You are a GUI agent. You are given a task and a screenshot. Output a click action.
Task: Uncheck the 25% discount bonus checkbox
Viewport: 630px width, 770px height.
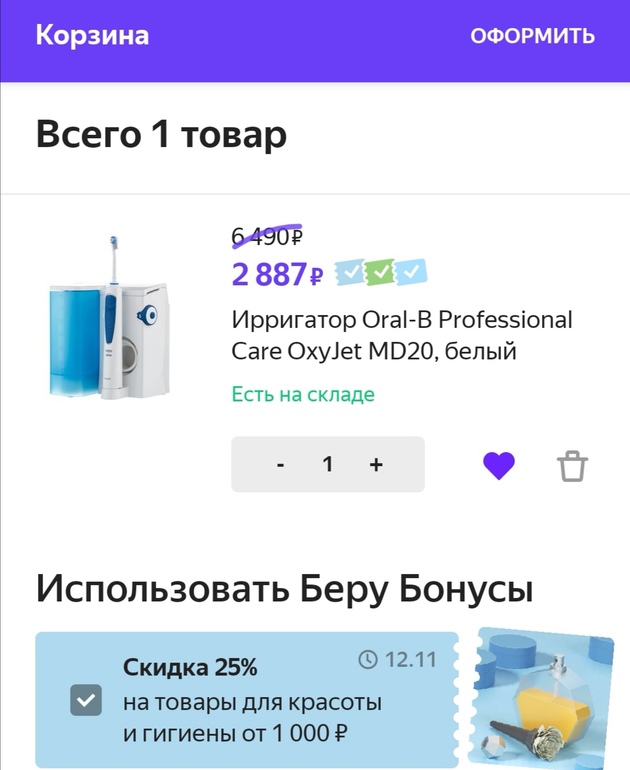85,700
